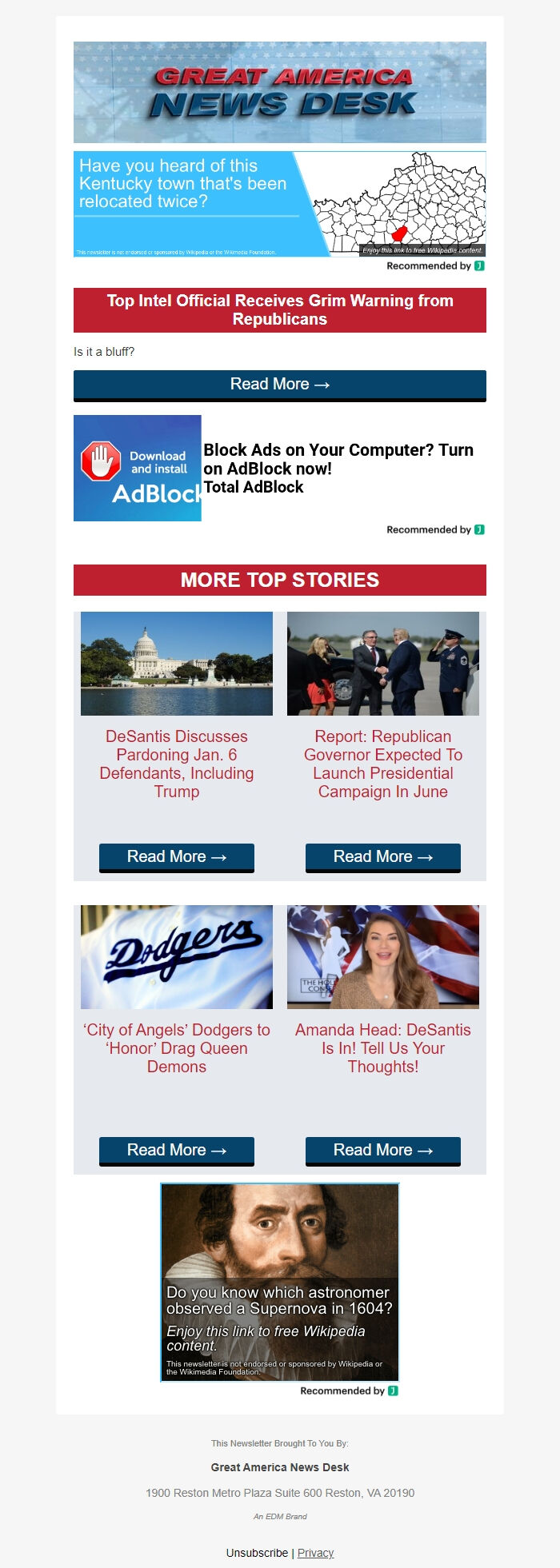The width and height of the screenshot is (560, 1568).
Task: Open the 'City of Angels' Dodgers headline
Action: pyautogui.click(x=177, y=1047)
